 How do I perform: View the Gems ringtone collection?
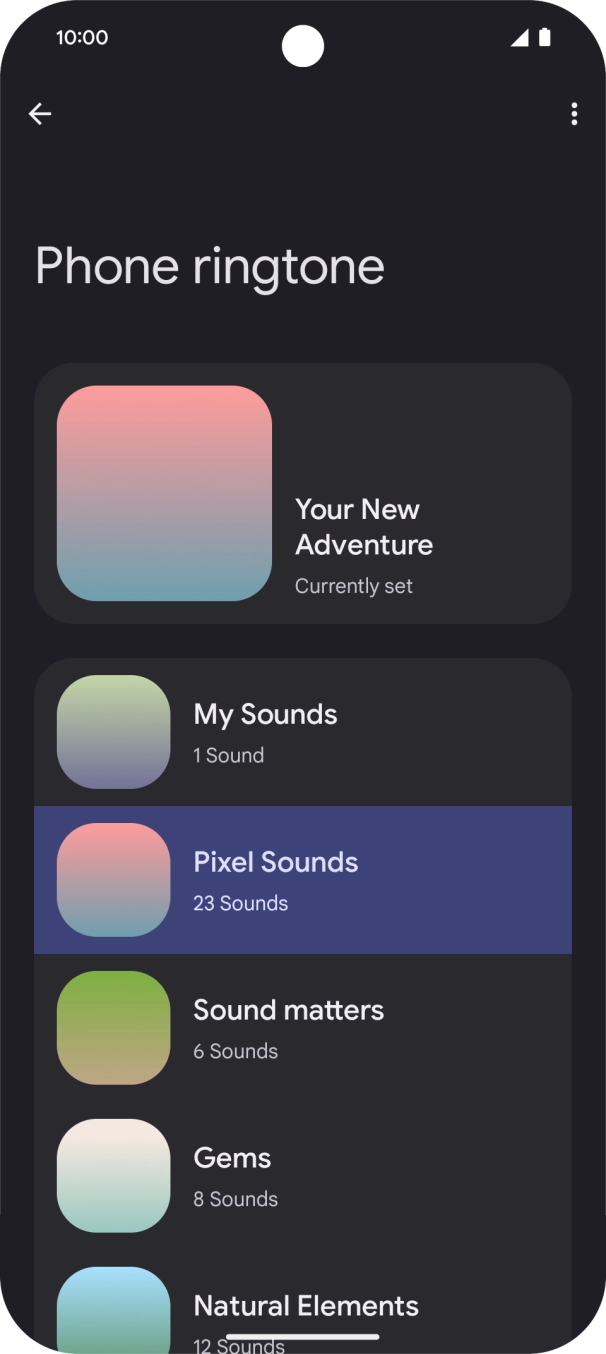pyautogui.click(x=303, y=1176)
